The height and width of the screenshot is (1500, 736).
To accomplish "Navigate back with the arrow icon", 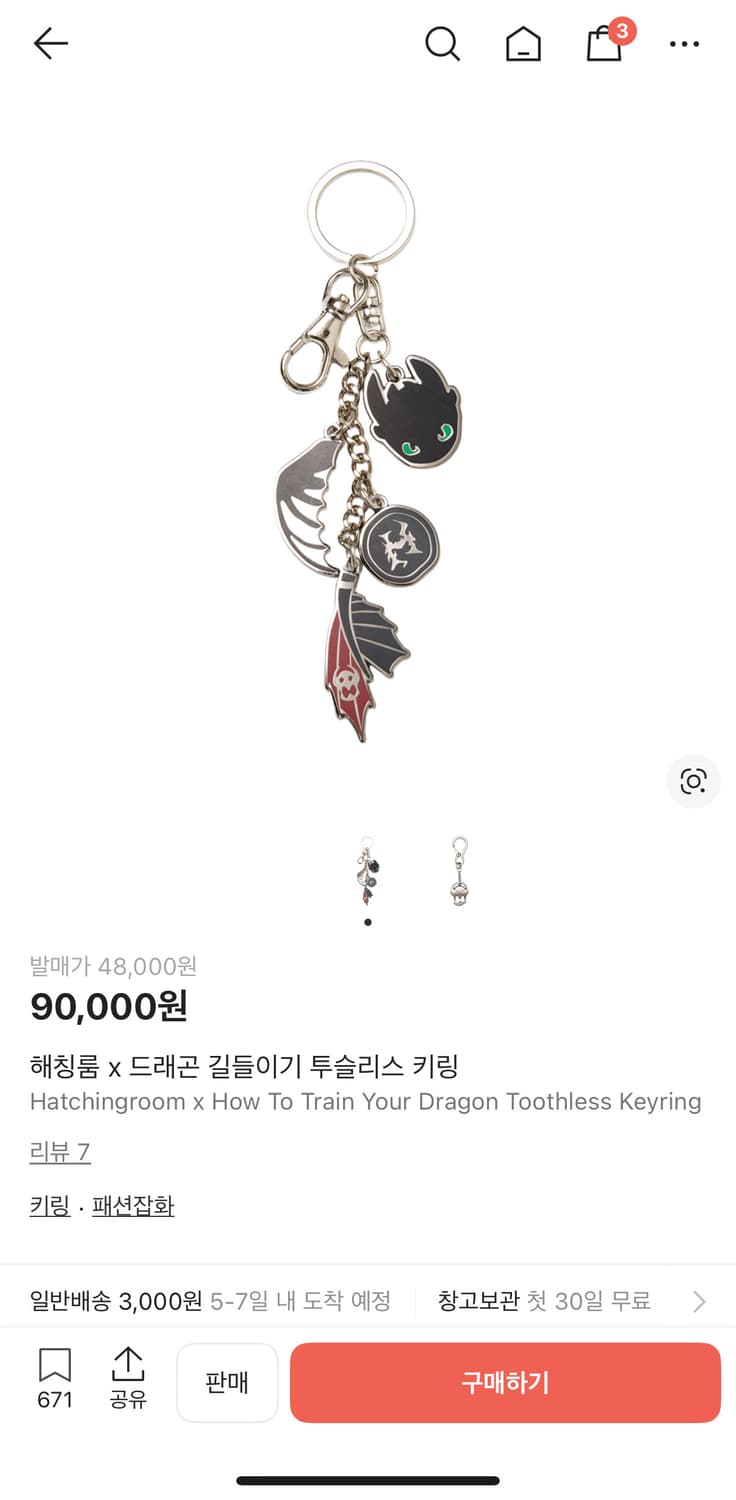I will pos(48,43).
